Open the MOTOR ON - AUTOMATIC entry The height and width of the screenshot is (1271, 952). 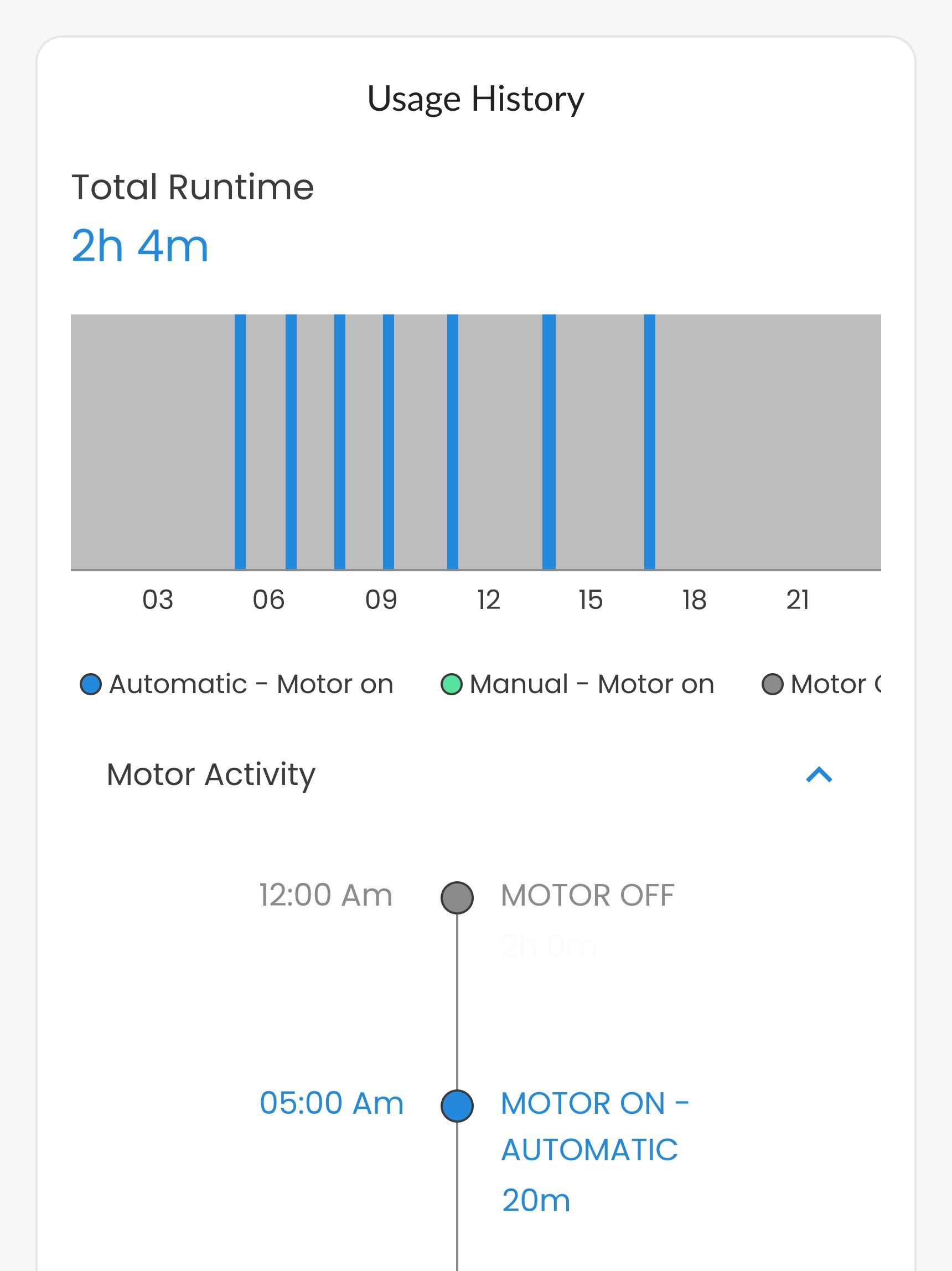tap(594, 1104)
